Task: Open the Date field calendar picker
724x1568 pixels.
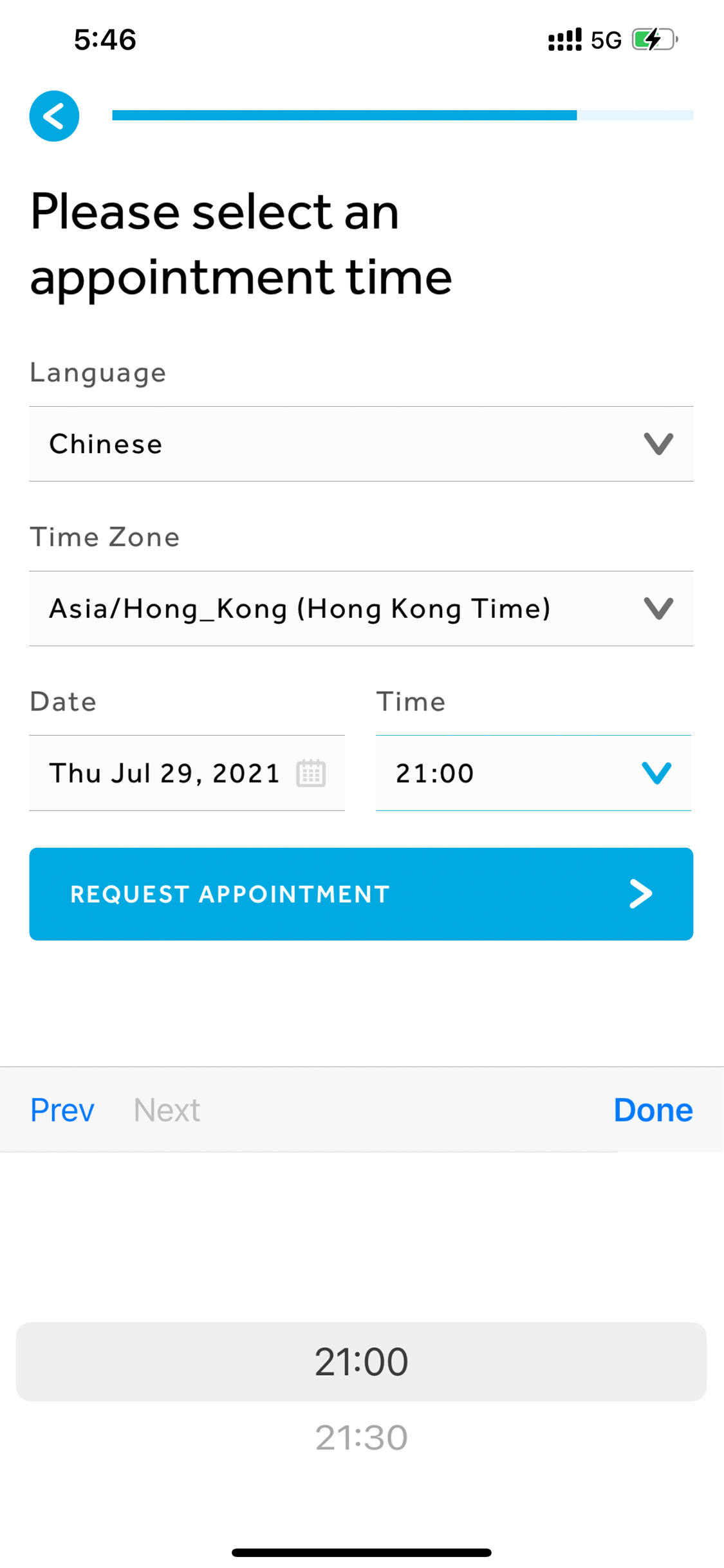Action: [x=187, y=773]
